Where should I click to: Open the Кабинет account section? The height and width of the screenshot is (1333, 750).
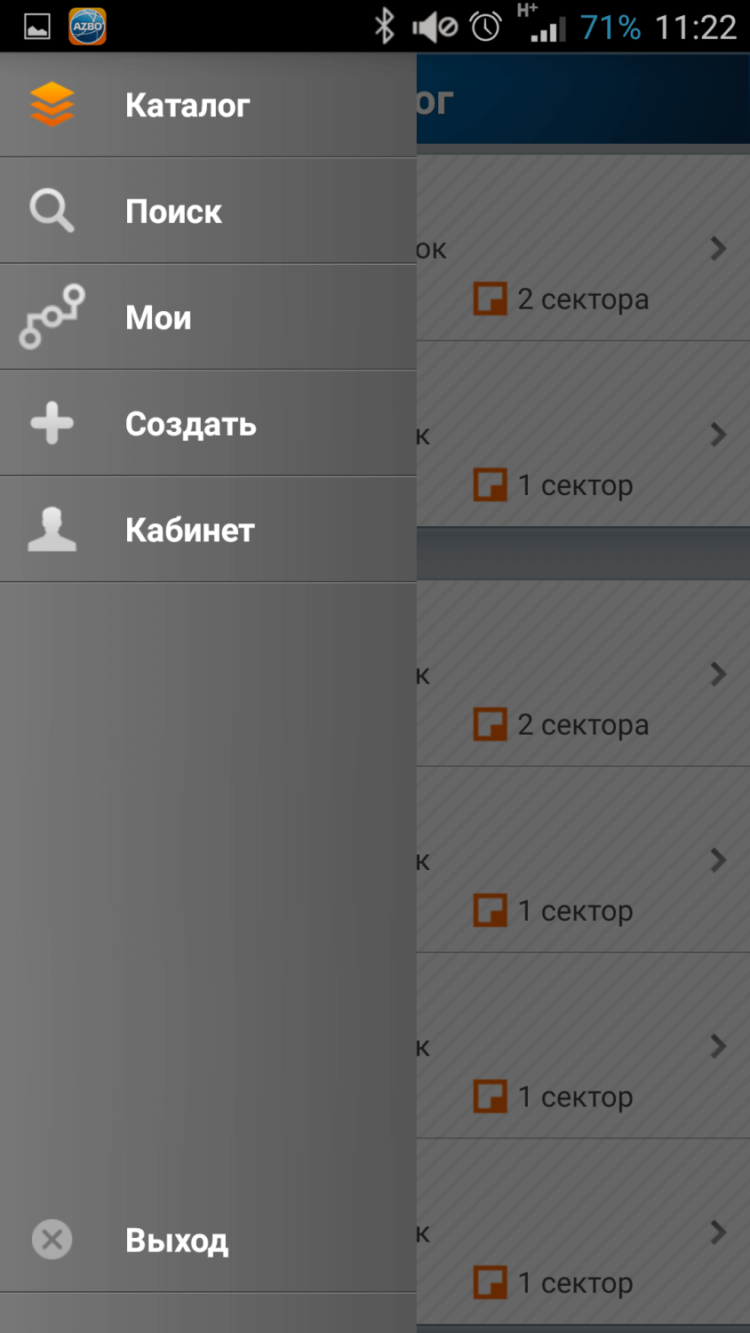[x=190, y=530]
